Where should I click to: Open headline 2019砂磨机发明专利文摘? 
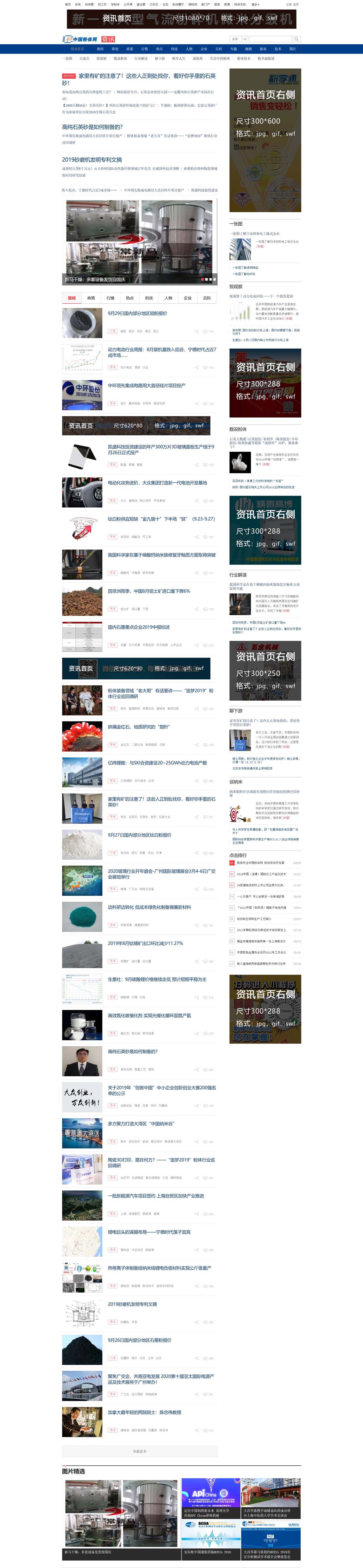pos(91,160)
